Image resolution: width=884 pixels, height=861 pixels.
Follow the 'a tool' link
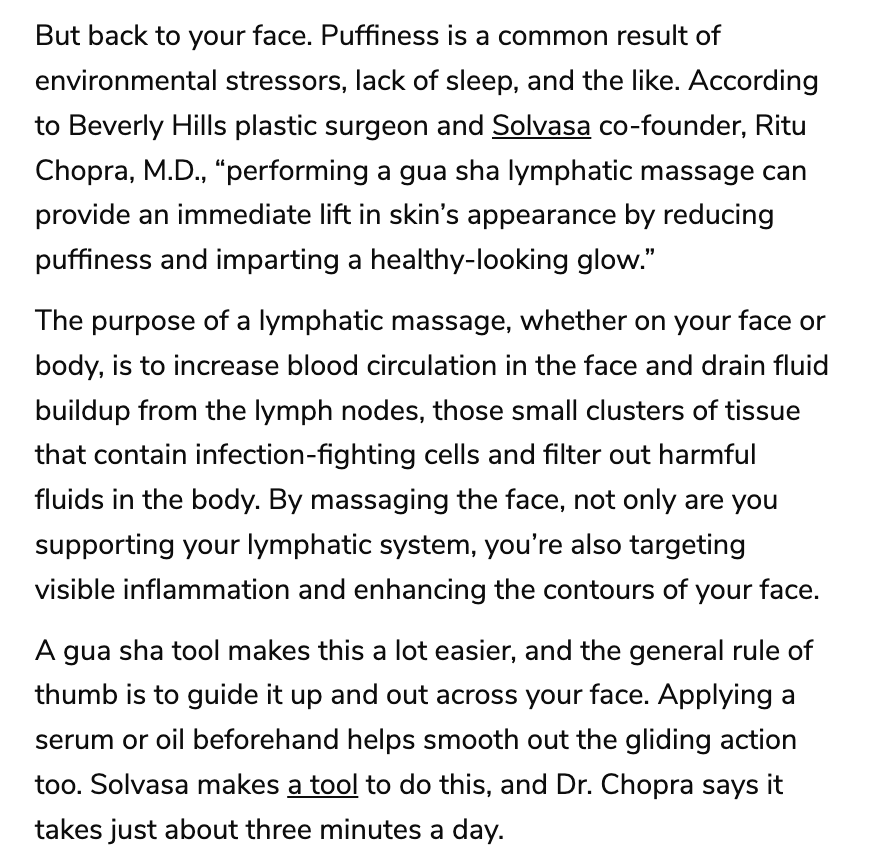(322, 784)
